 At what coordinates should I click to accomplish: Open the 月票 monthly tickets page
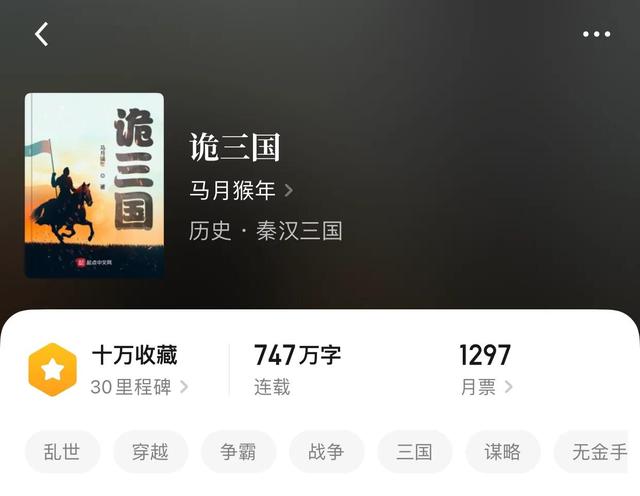pos(486,387)
